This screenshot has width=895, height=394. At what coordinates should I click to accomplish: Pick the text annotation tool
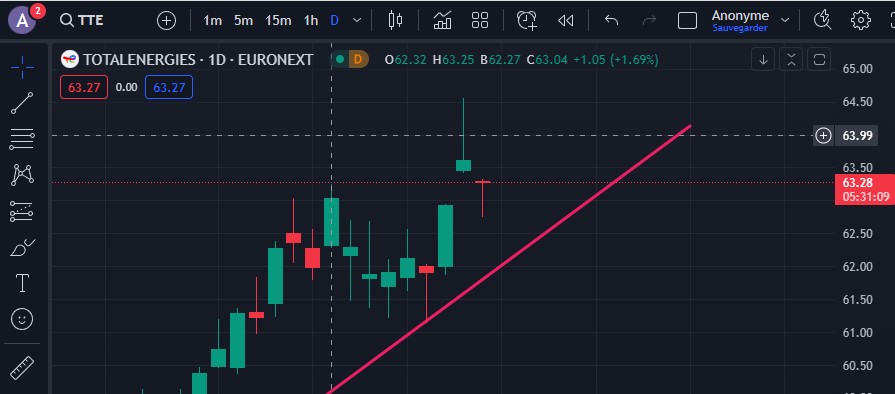pos(22,283)
